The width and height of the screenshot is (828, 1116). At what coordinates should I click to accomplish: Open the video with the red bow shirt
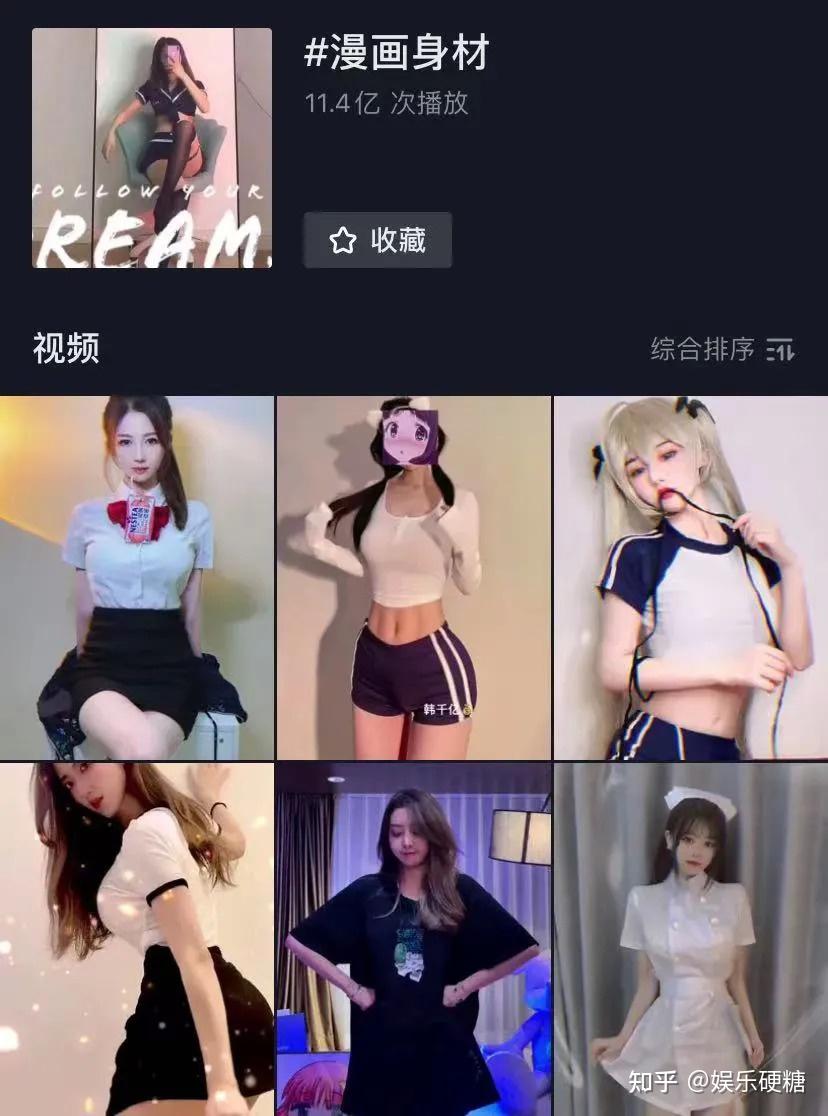coord(137,577)
